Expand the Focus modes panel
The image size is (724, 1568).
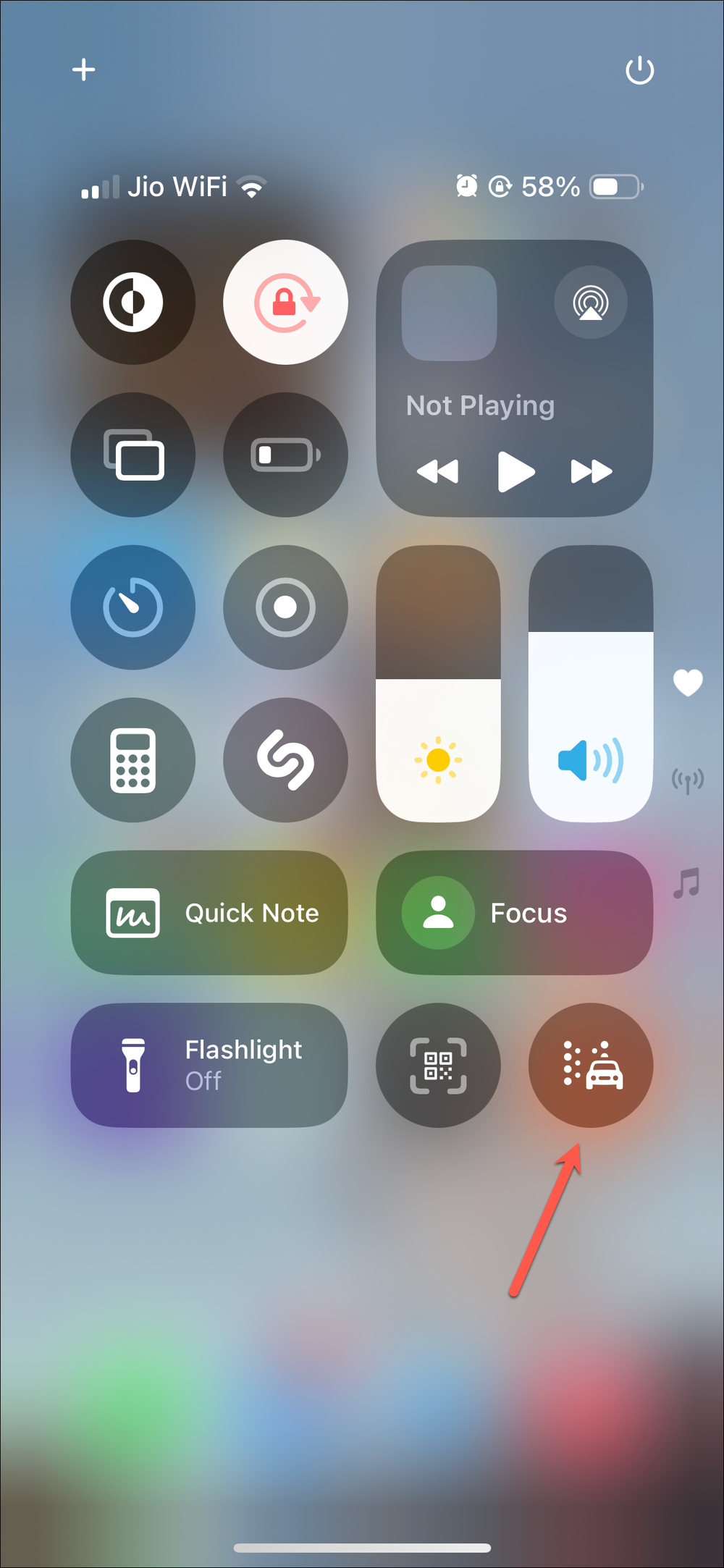click(x=514, y=913)
